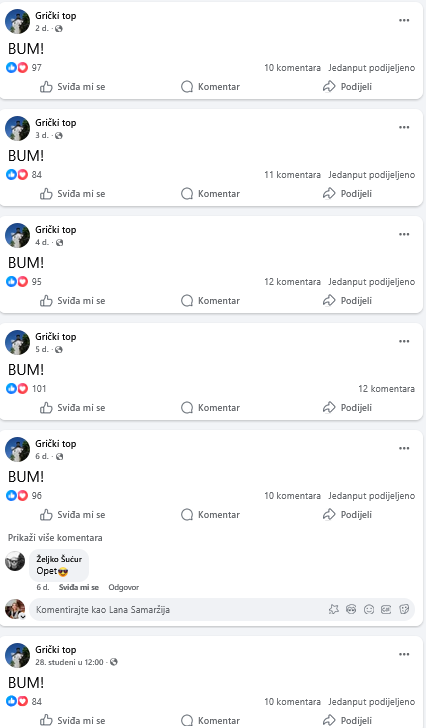Open overflow menu on the 6 d. post
Screen dimensions: 426x728
point(404,448)
